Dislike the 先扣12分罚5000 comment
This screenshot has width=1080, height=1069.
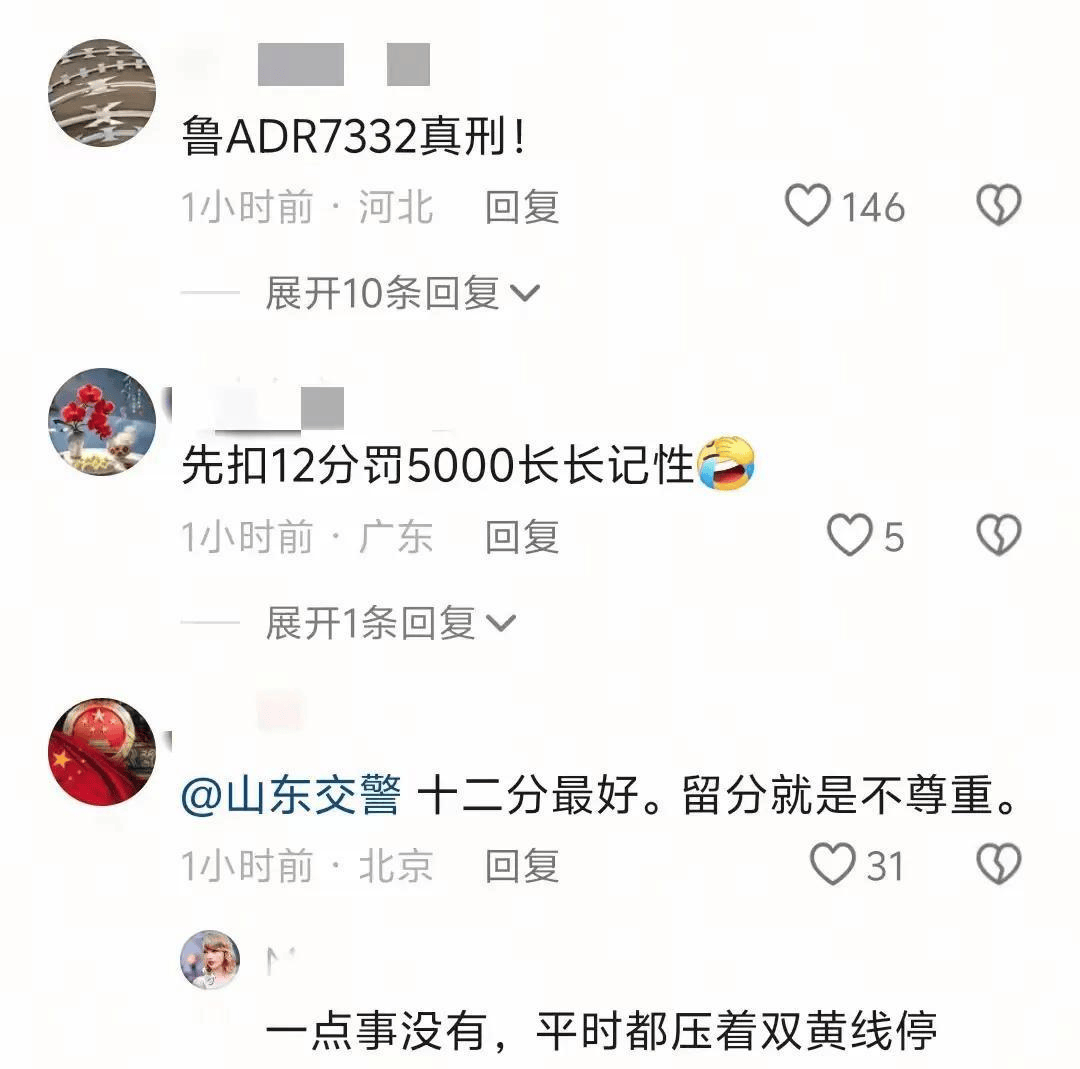pos(998,536)
